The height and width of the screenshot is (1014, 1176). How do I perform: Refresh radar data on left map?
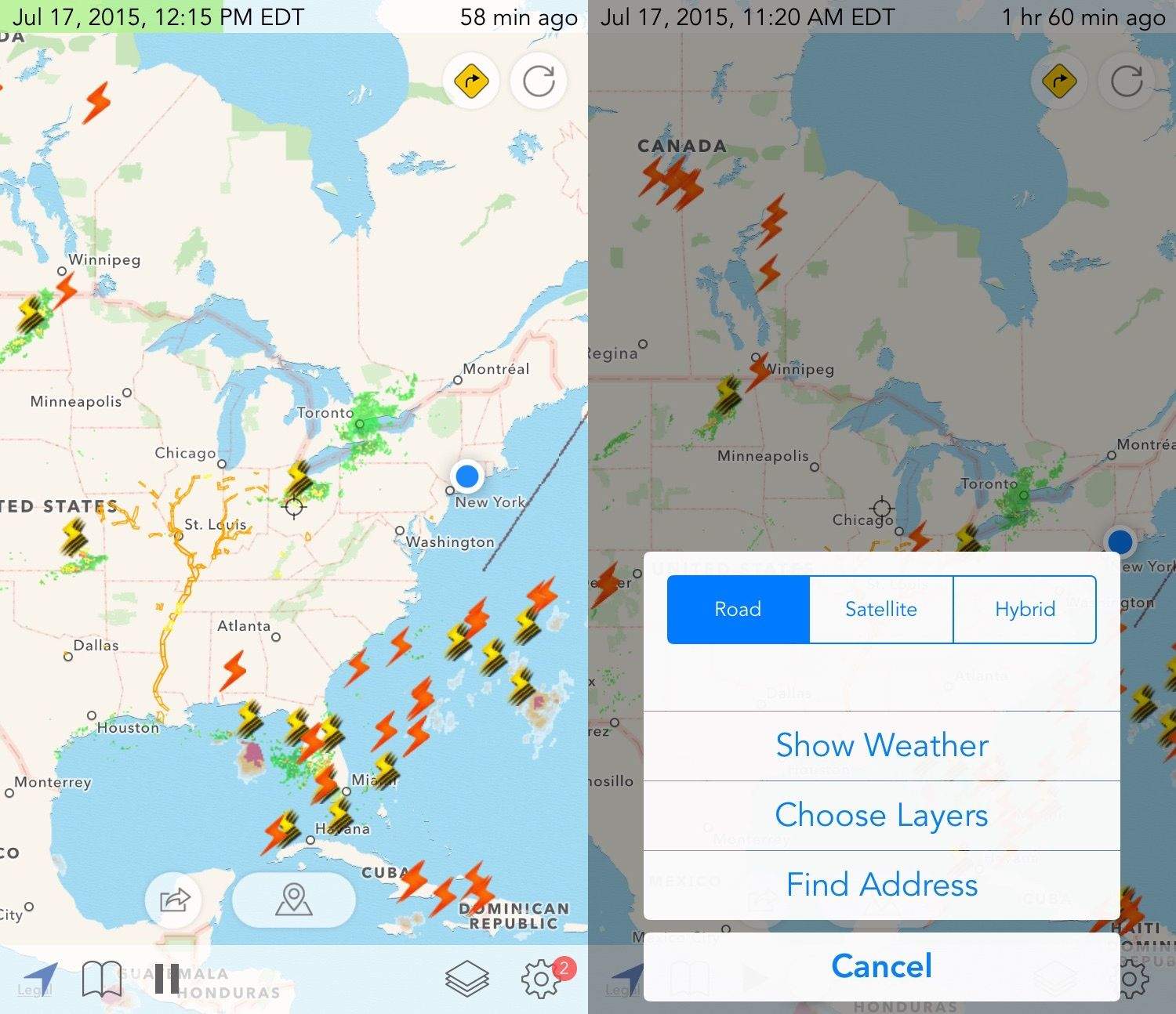539,81
